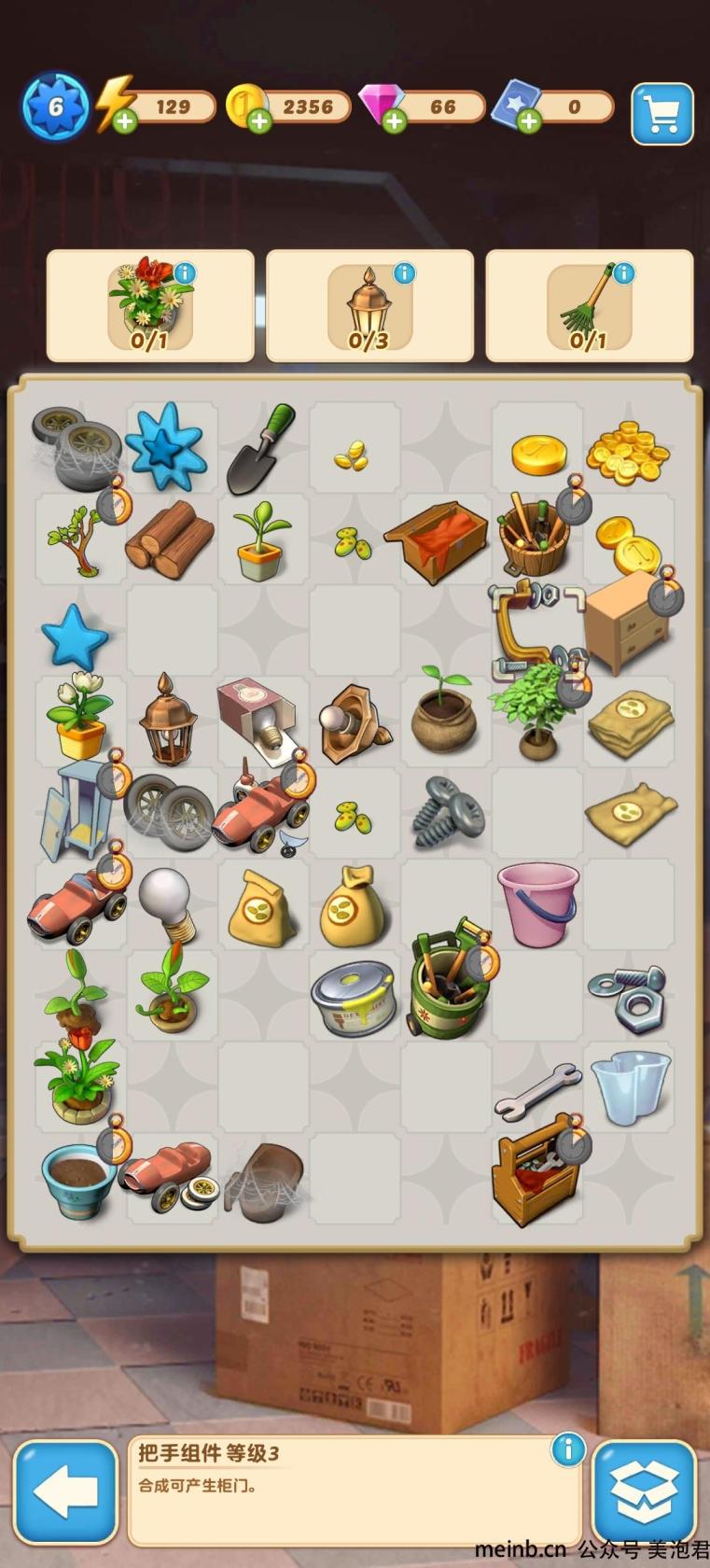This screenshot has height=1568, width=710.
Task: Add more coins with plus icon
Action: (259, 121)
